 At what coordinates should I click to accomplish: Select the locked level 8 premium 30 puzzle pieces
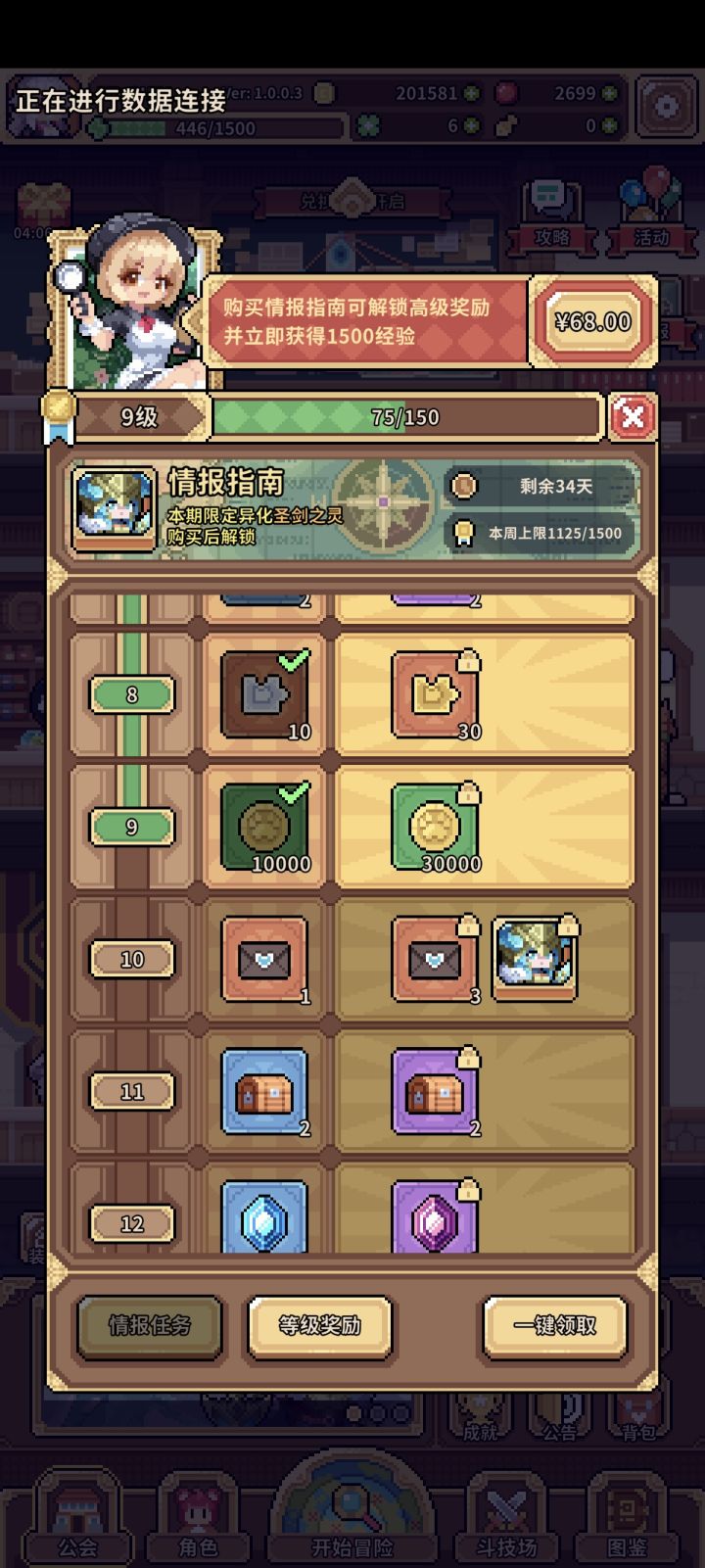[x=435, y=695]
